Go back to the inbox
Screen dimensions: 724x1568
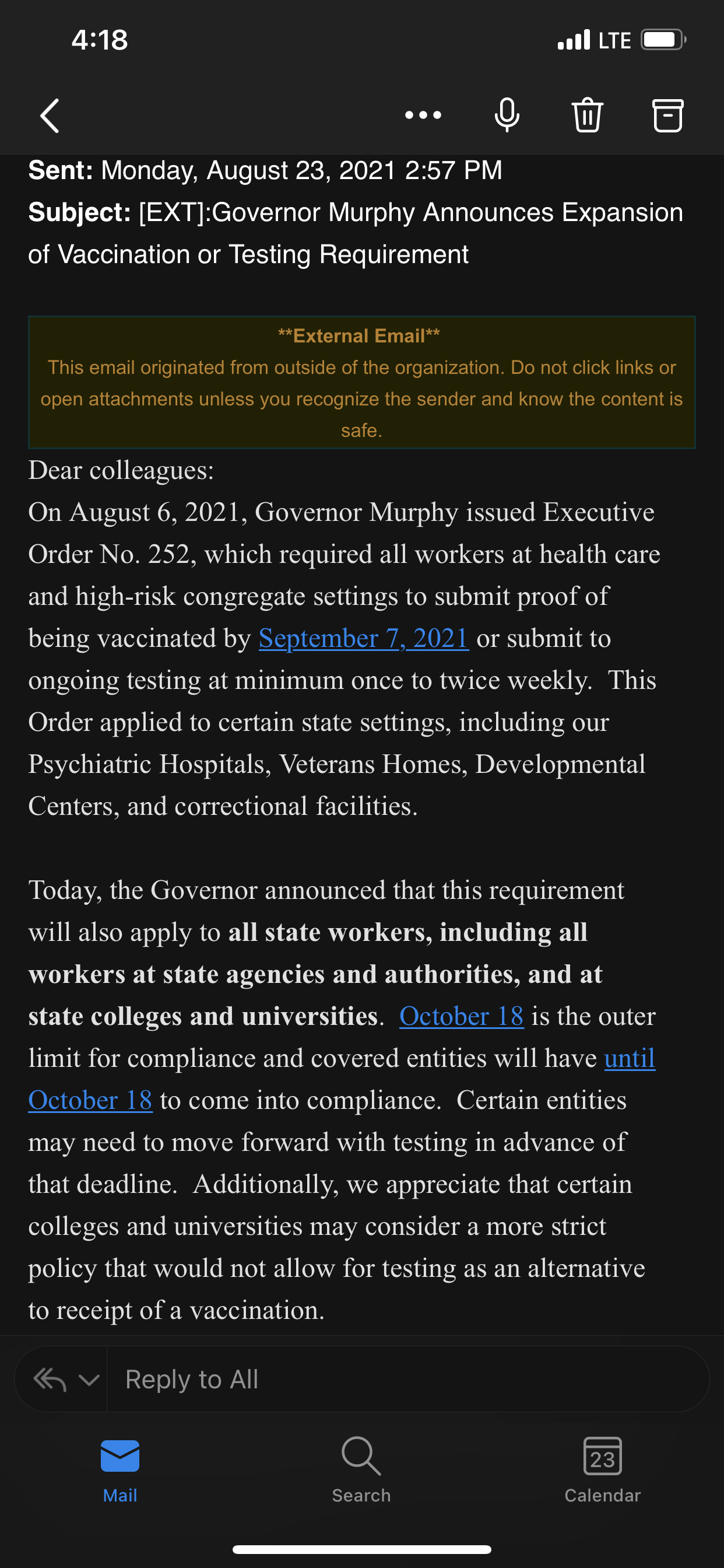[x=50, y=115]
